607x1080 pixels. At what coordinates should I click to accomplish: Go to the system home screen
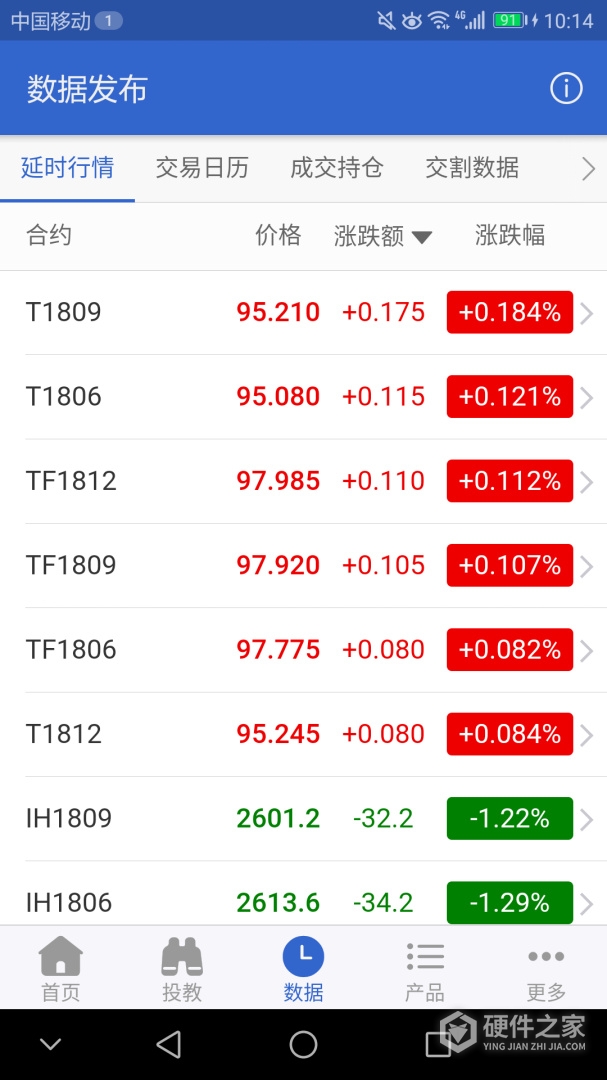coord(303,1045)
